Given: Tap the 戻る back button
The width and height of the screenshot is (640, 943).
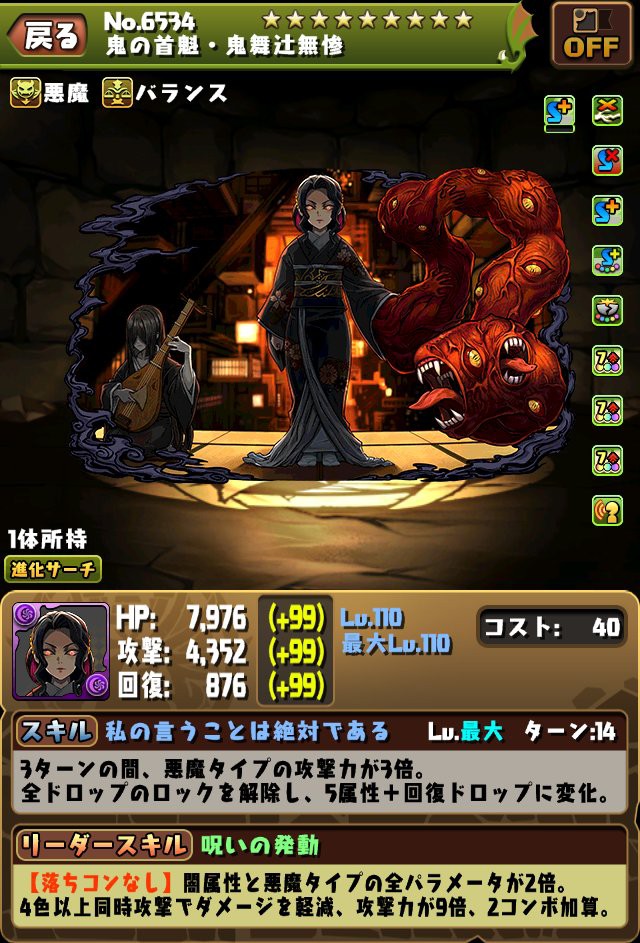Looking at the screenshot, I should click(x=50, y=35).
